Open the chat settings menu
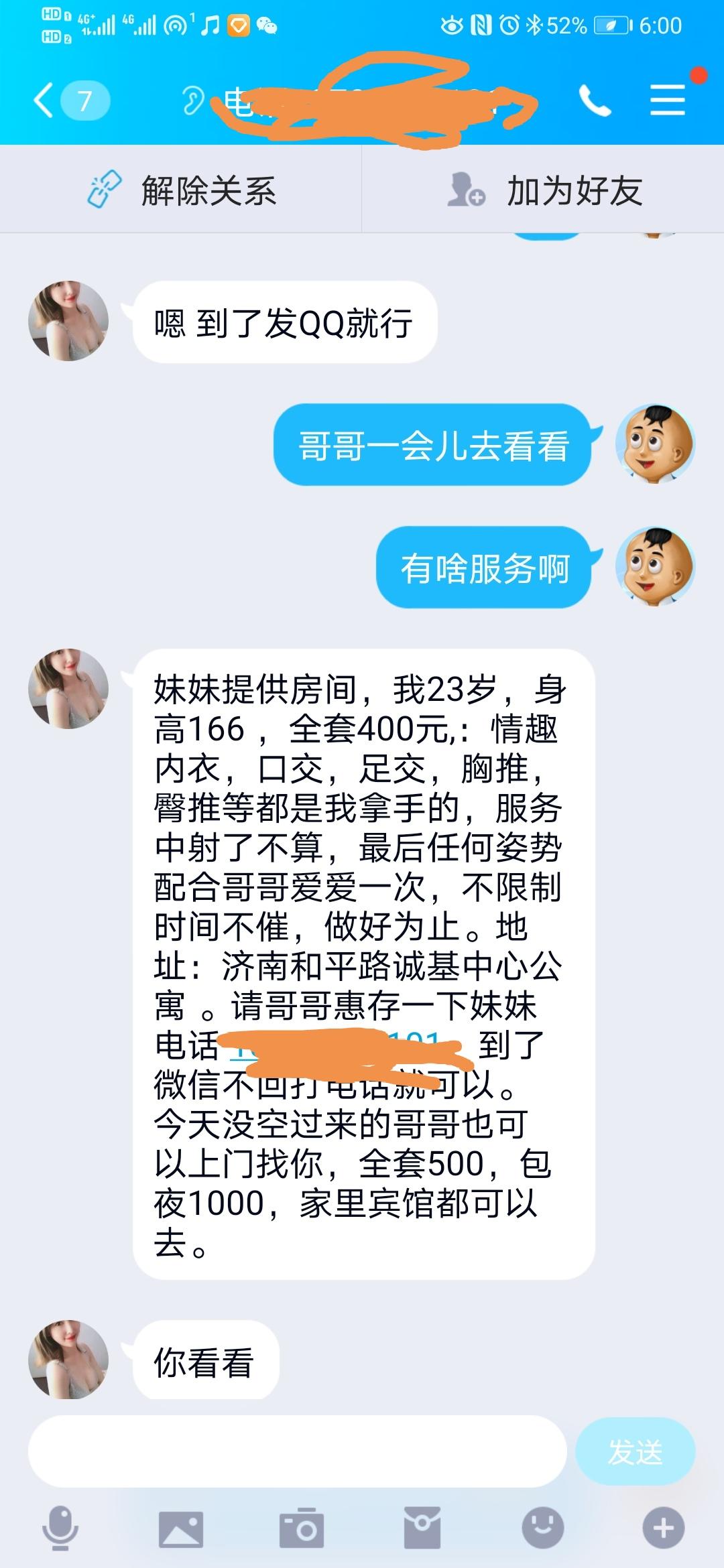 click(667, 101)
